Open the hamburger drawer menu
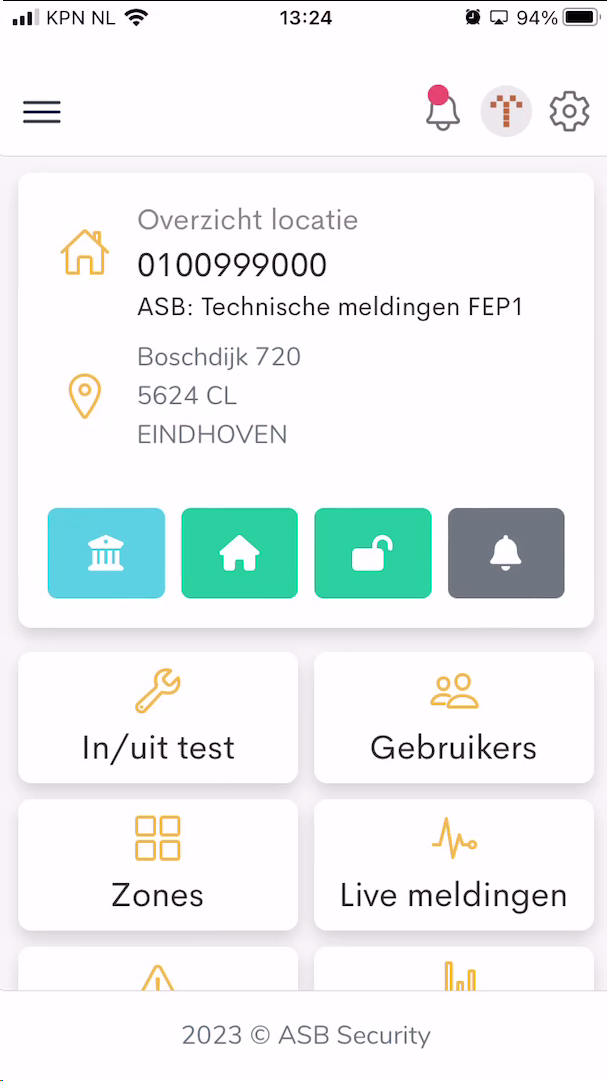The height and width of the screenshot is (1081, 607). point(42,112)
